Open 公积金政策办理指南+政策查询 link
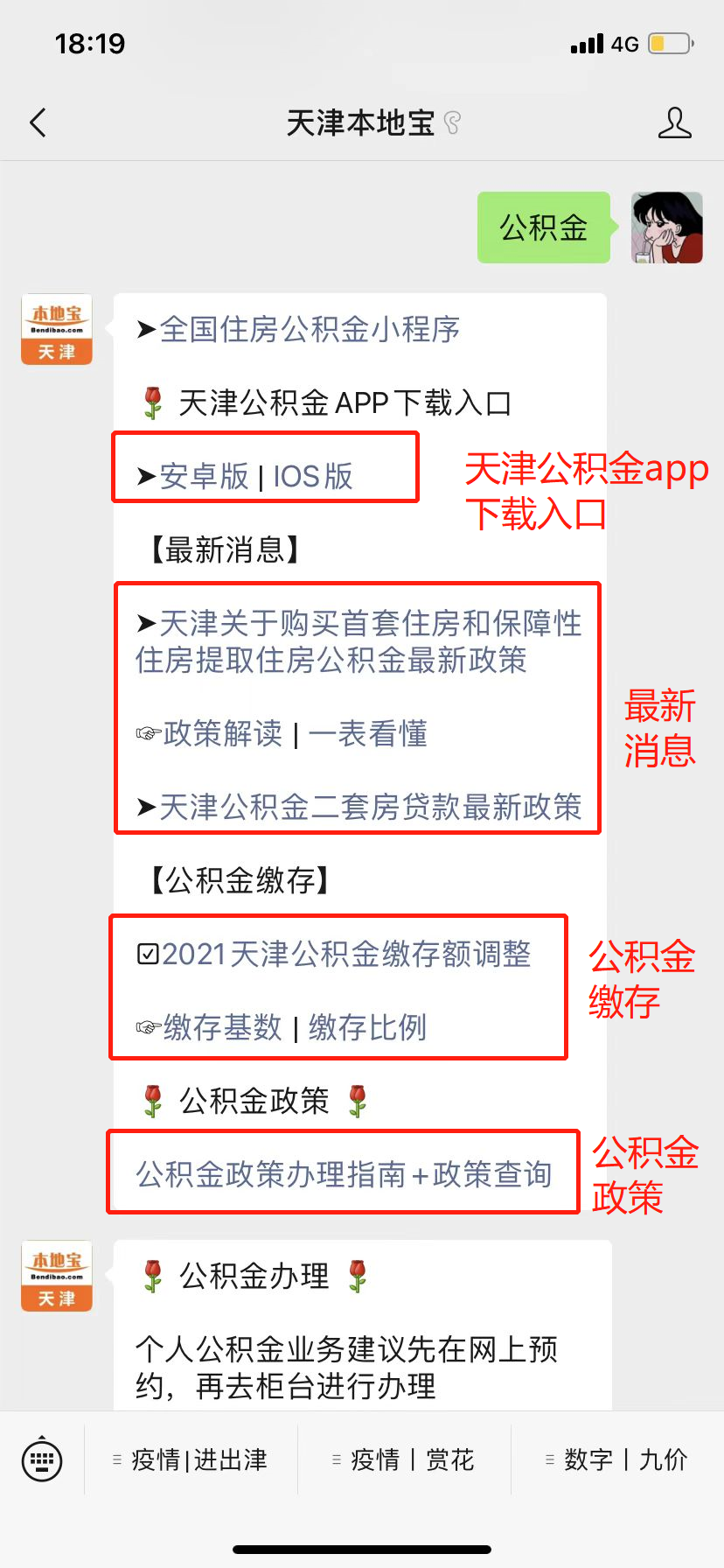 tap(344, 1175)
